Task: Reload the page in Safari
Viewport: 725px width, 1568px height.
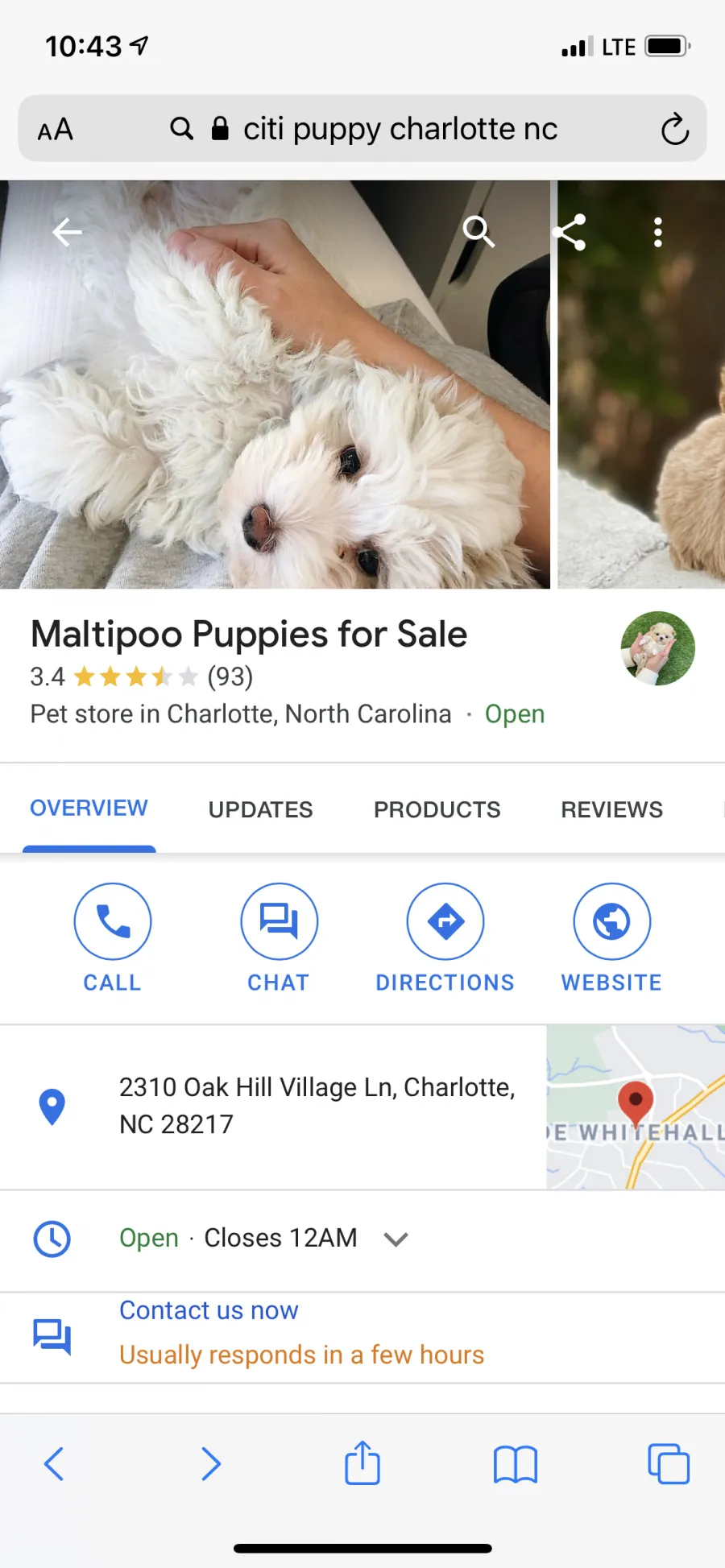Action: [x=675, y=129]
